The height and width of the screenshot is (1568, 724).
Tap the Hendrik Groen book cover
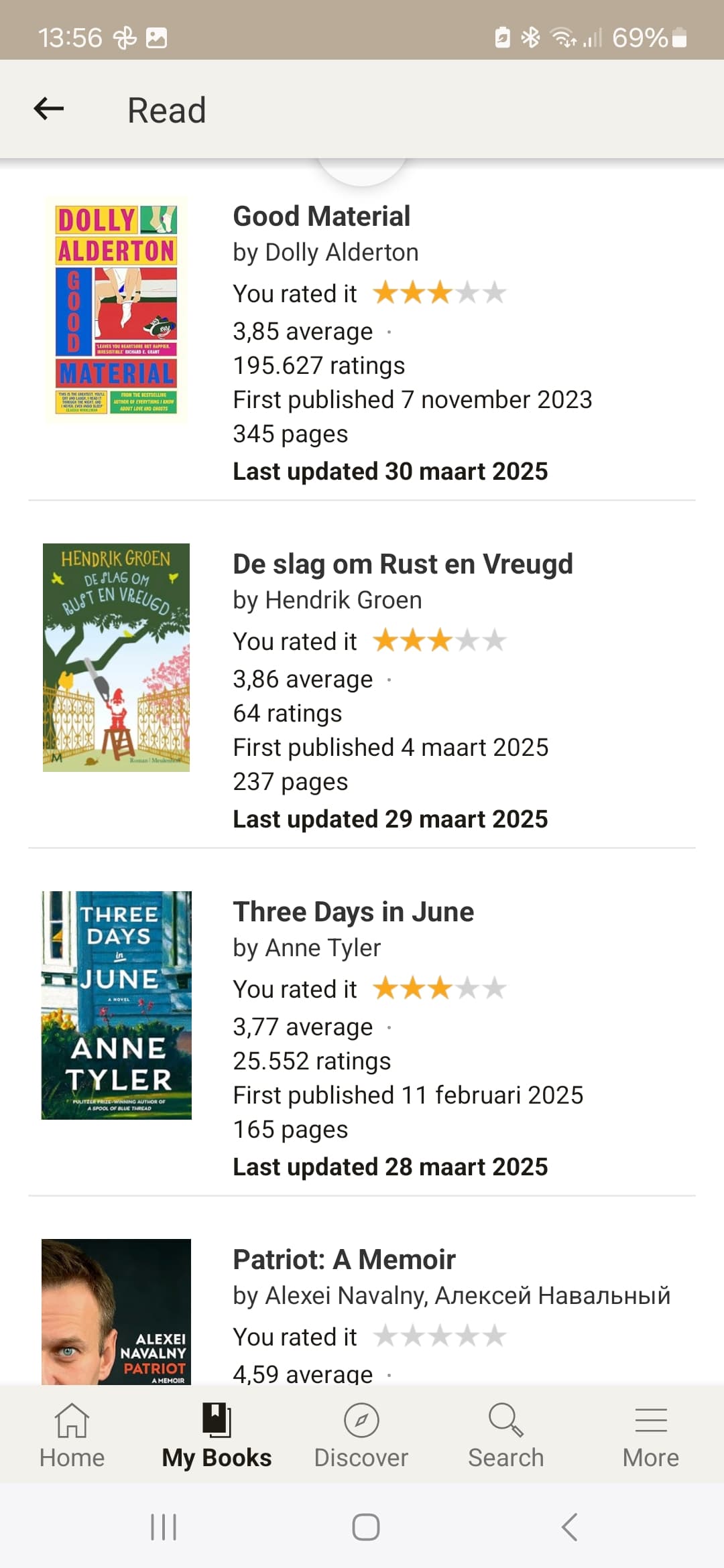(117, 657)
